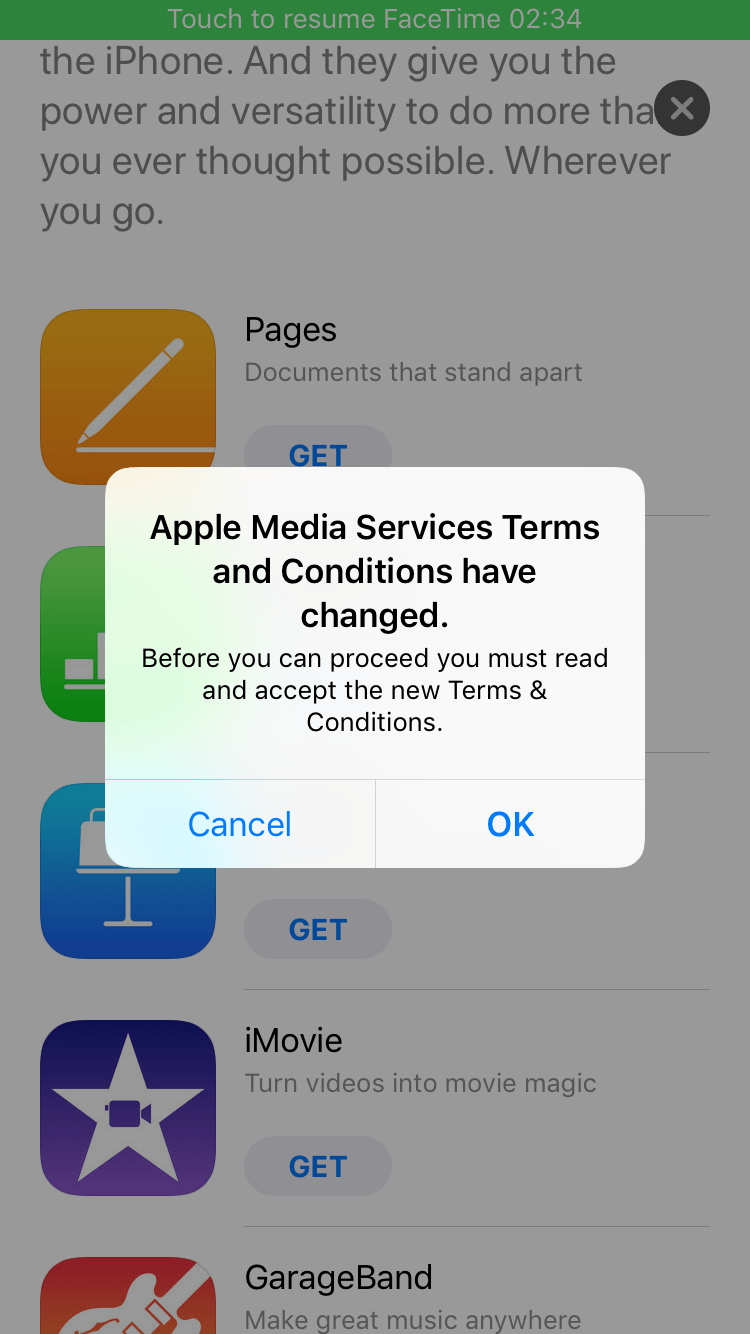Touch the green bar to resume FaceTime
This screenshot has width=750, height=1334.
coord(375,19)
